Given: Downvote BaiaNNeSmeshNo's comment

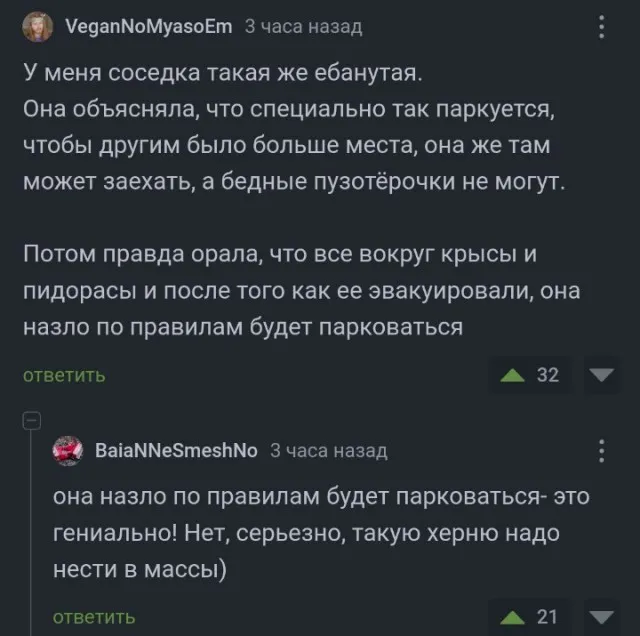Looking at the screenshot, I should tap(599, 617).
